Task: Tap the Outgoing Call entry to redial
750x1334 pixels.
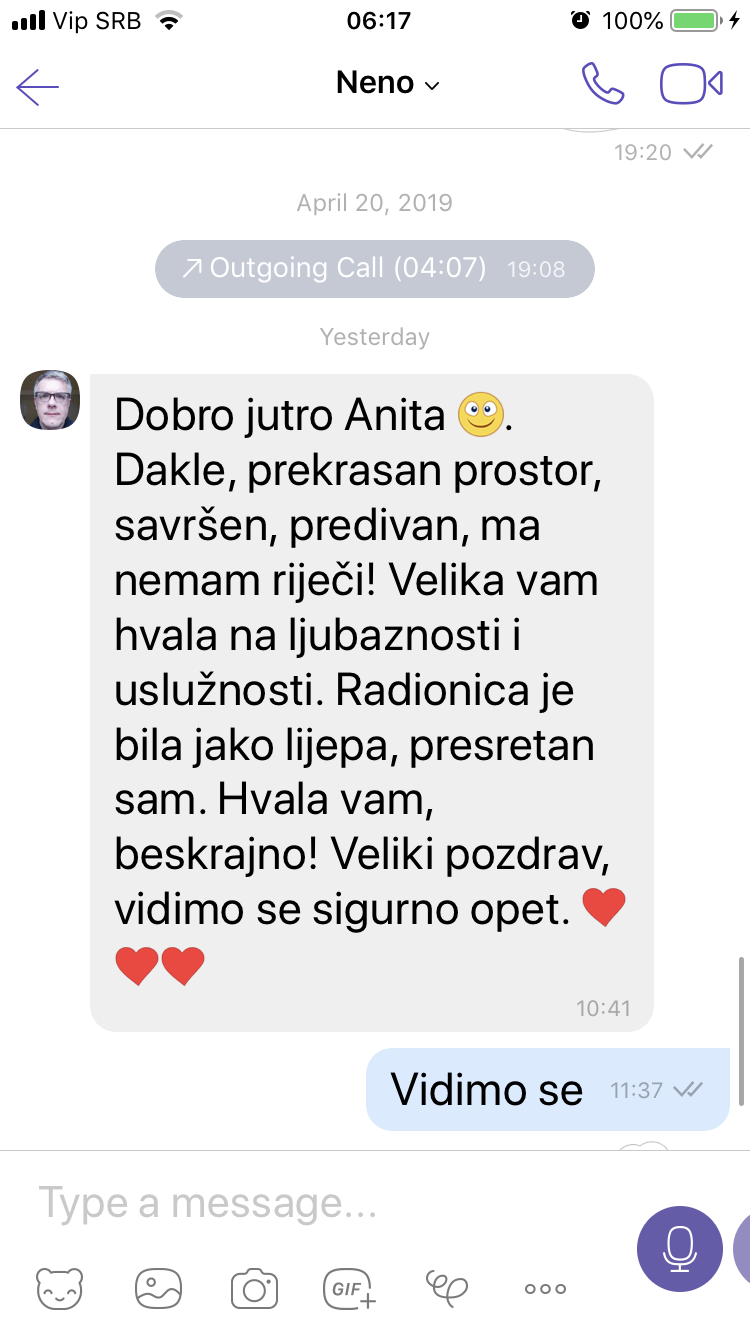Action: (x=375, y=268)
